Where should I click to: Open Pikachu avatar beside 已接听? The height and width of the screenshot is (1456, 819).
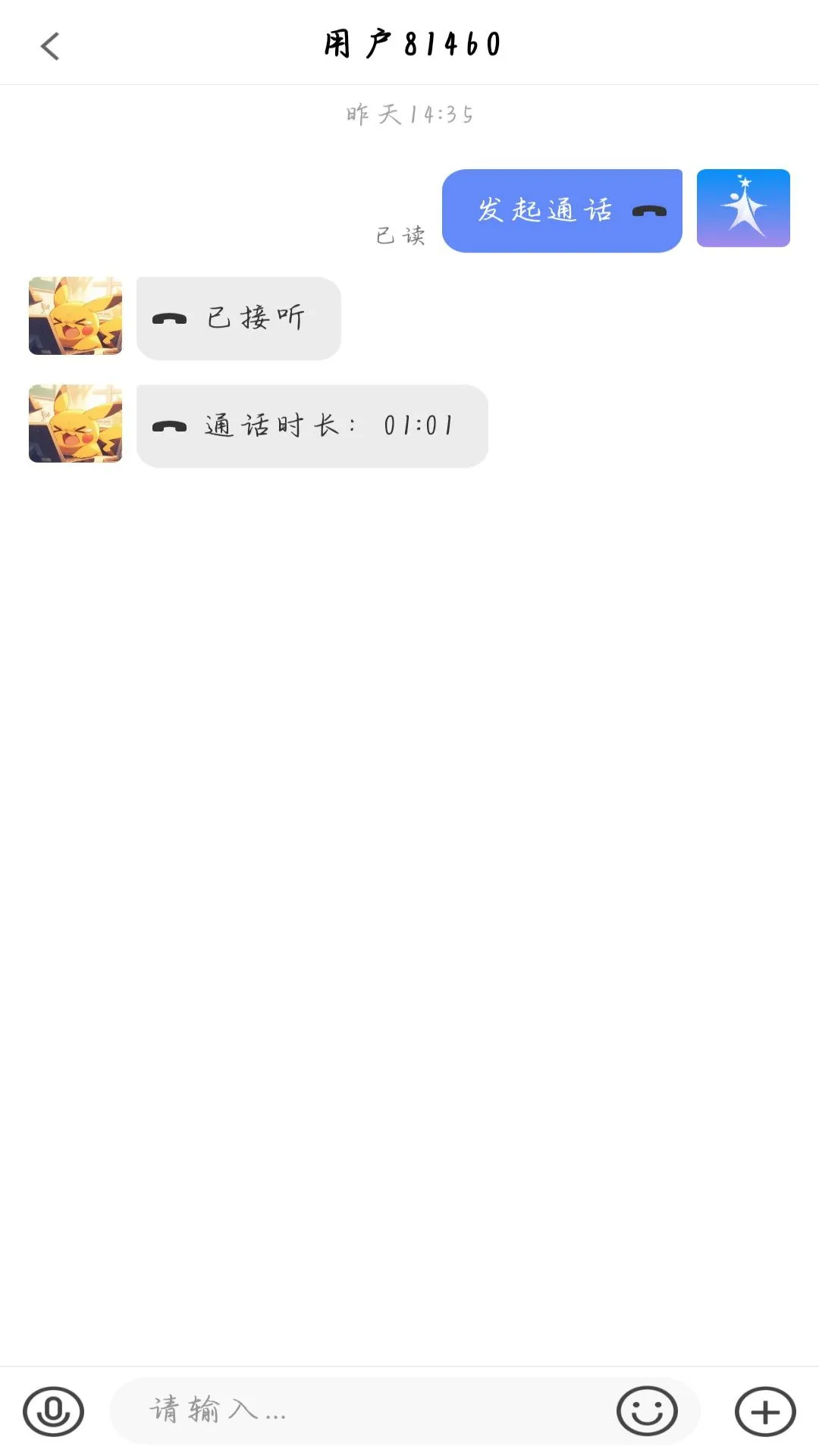click(75, 315)
